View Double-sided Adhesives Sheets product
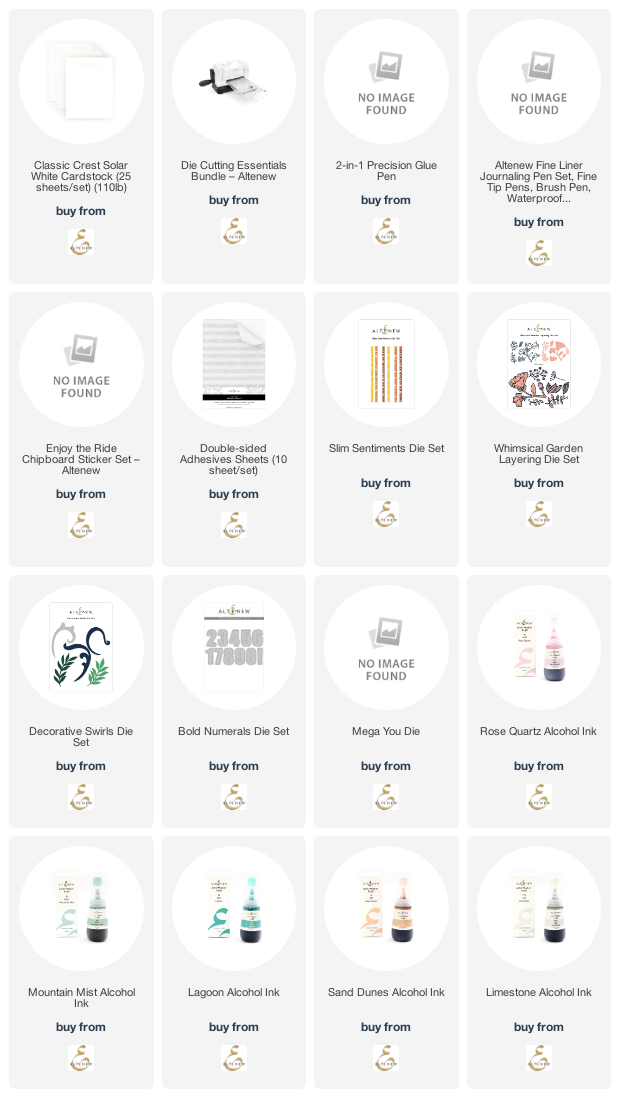Screen dimensions: 620x1109 click(234, 429)
